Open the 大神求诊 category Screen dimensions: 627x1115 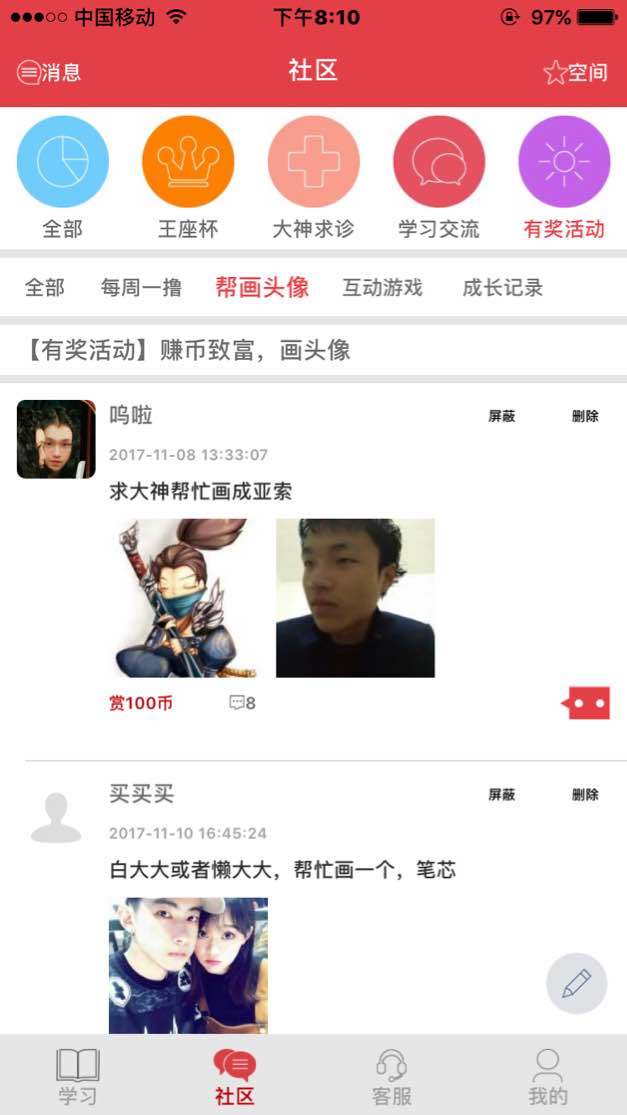pos(313,162)
